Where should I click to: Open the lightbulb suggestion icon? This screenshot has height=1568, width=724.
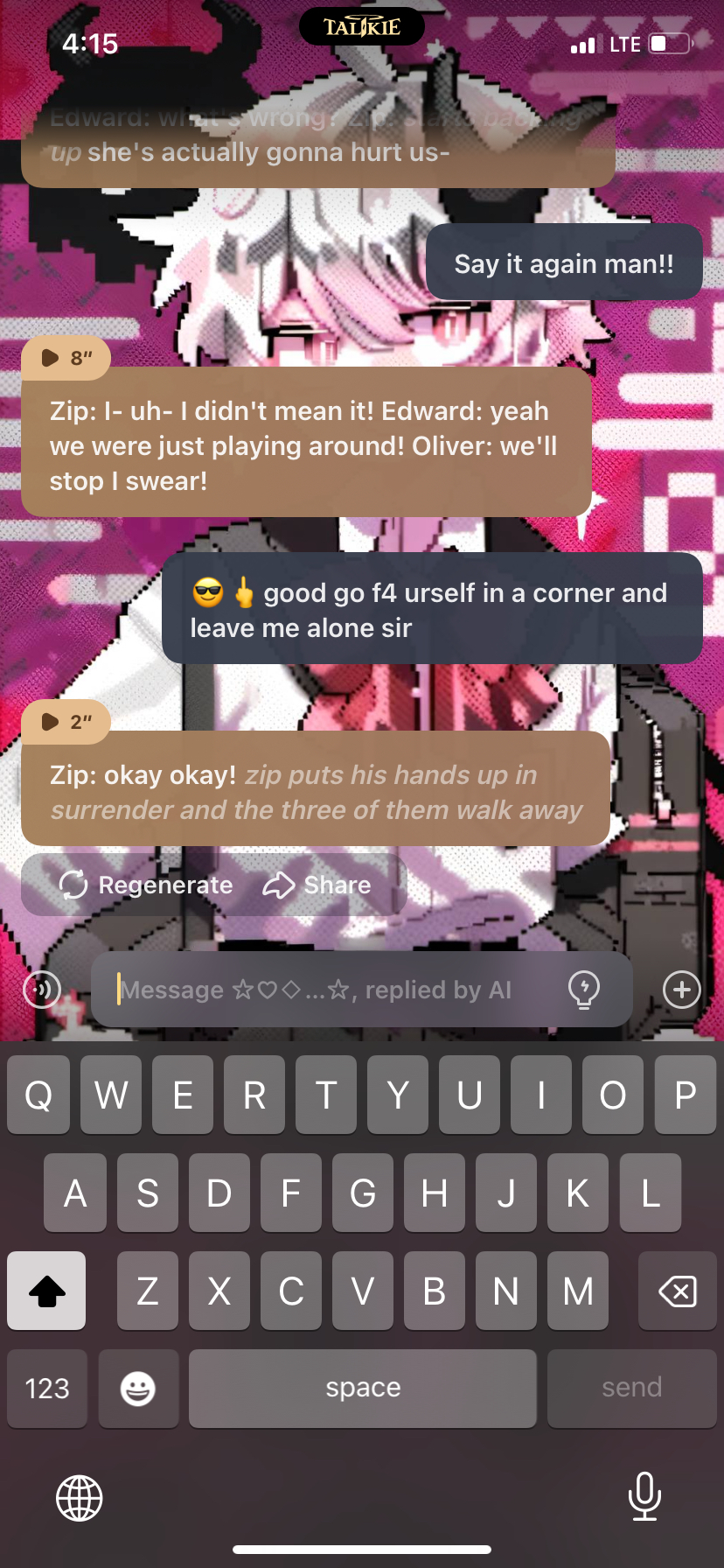(x=583, y=990)
